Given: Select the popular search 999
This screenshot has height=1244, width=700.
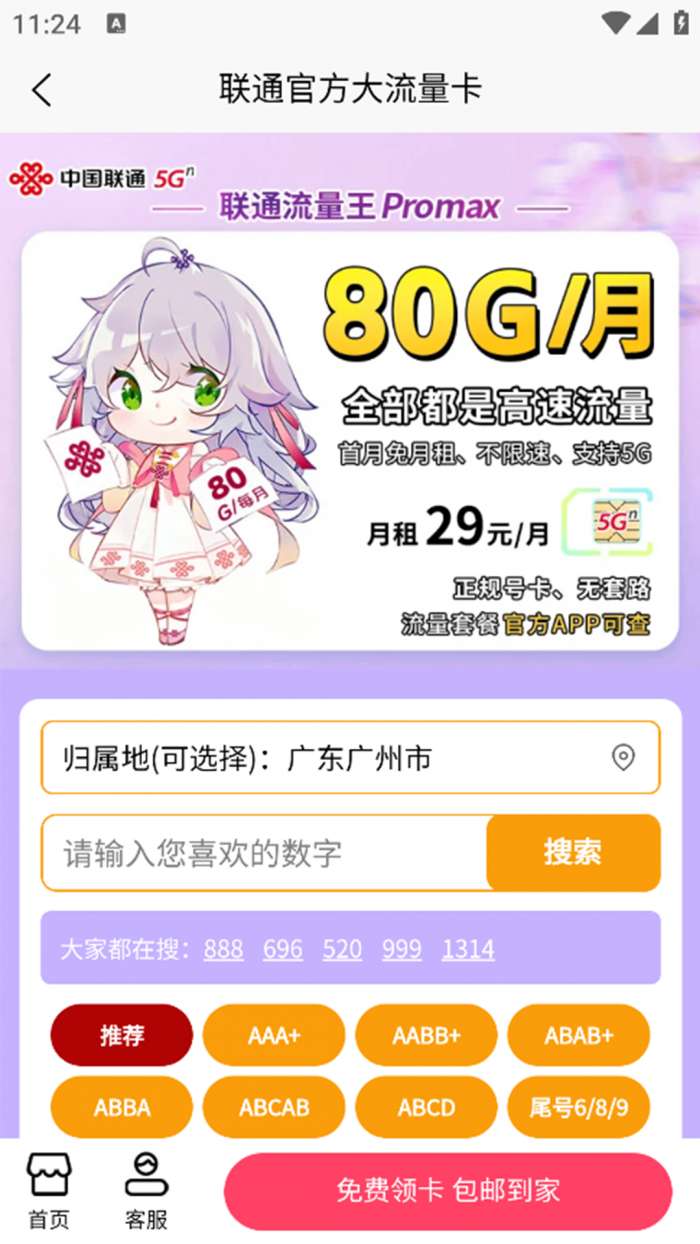Looking at the screenshot, I should tap(402, 948).
